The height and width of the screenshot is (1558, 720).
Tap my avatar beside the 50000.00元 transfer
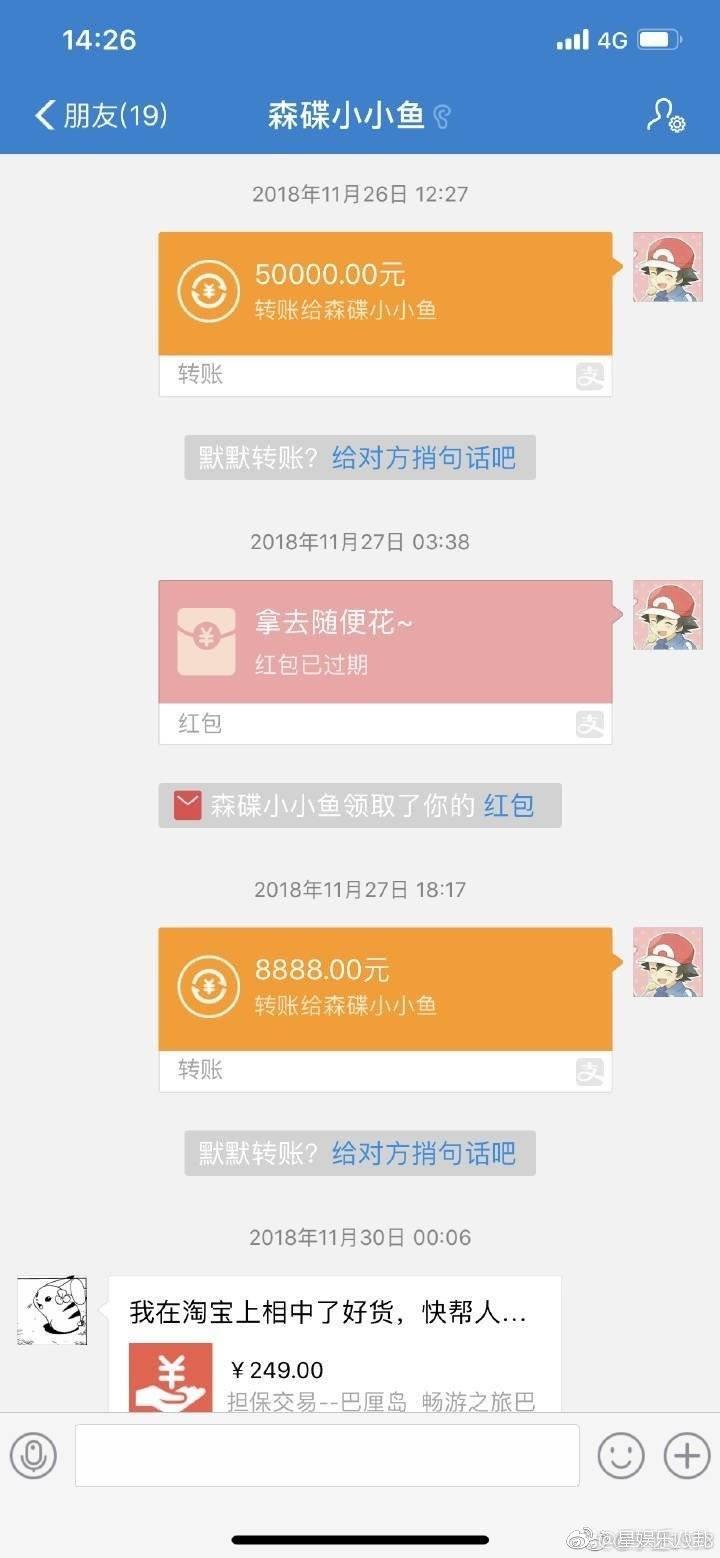(x=667, y=266)
